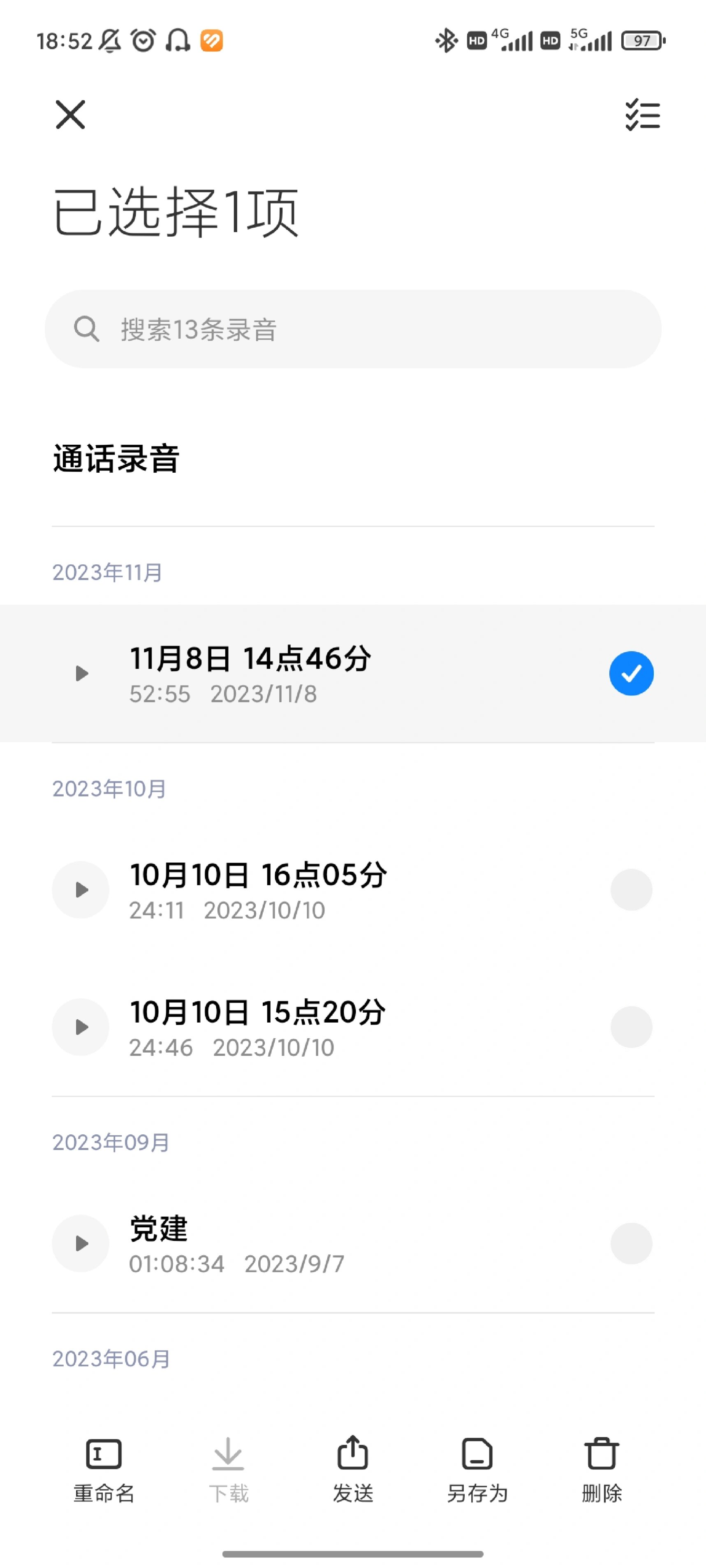Select the 党建 recording checkbox
Image resolution: width=706 pixels, height=1568 pixels.
(631, 1244)
